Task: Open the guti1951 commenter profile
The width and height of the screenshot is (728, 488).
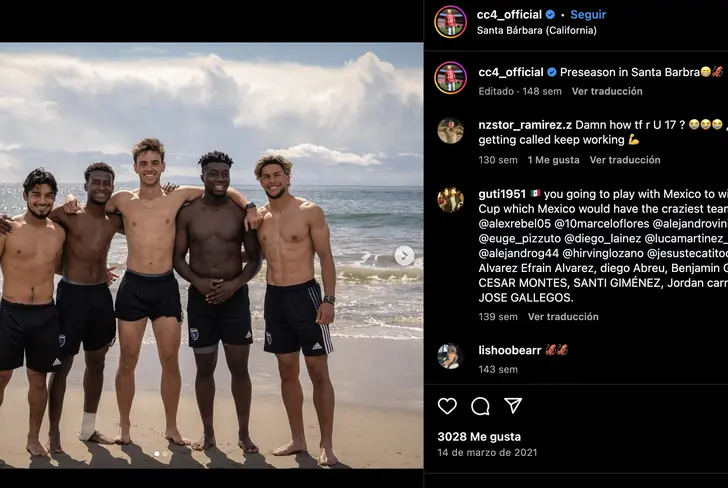Action: (501, 194)
